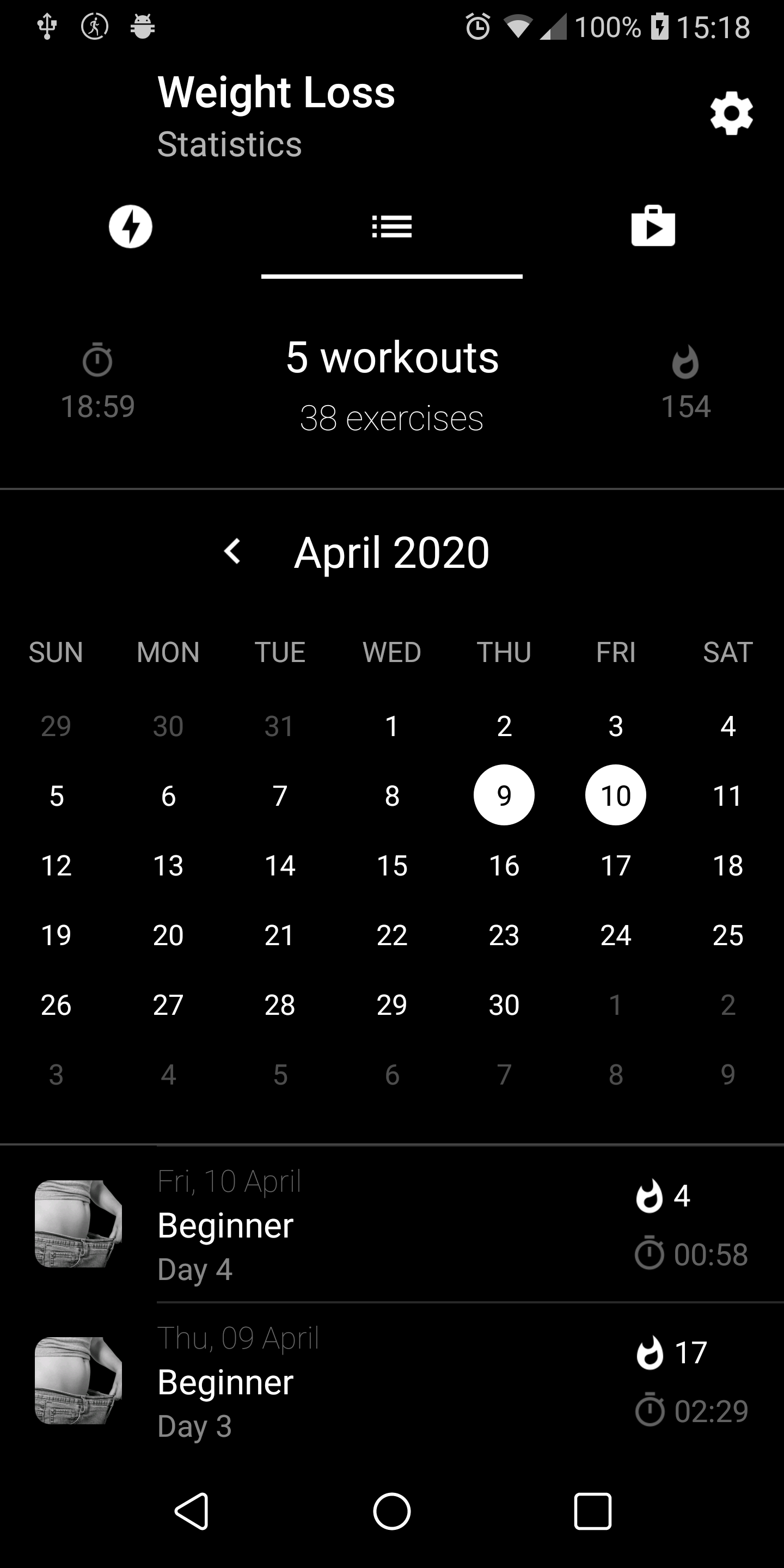Switch to the lightning bolt tab
The width and height of the screenshot is (784, 1568).
click(x=130, y=227)
